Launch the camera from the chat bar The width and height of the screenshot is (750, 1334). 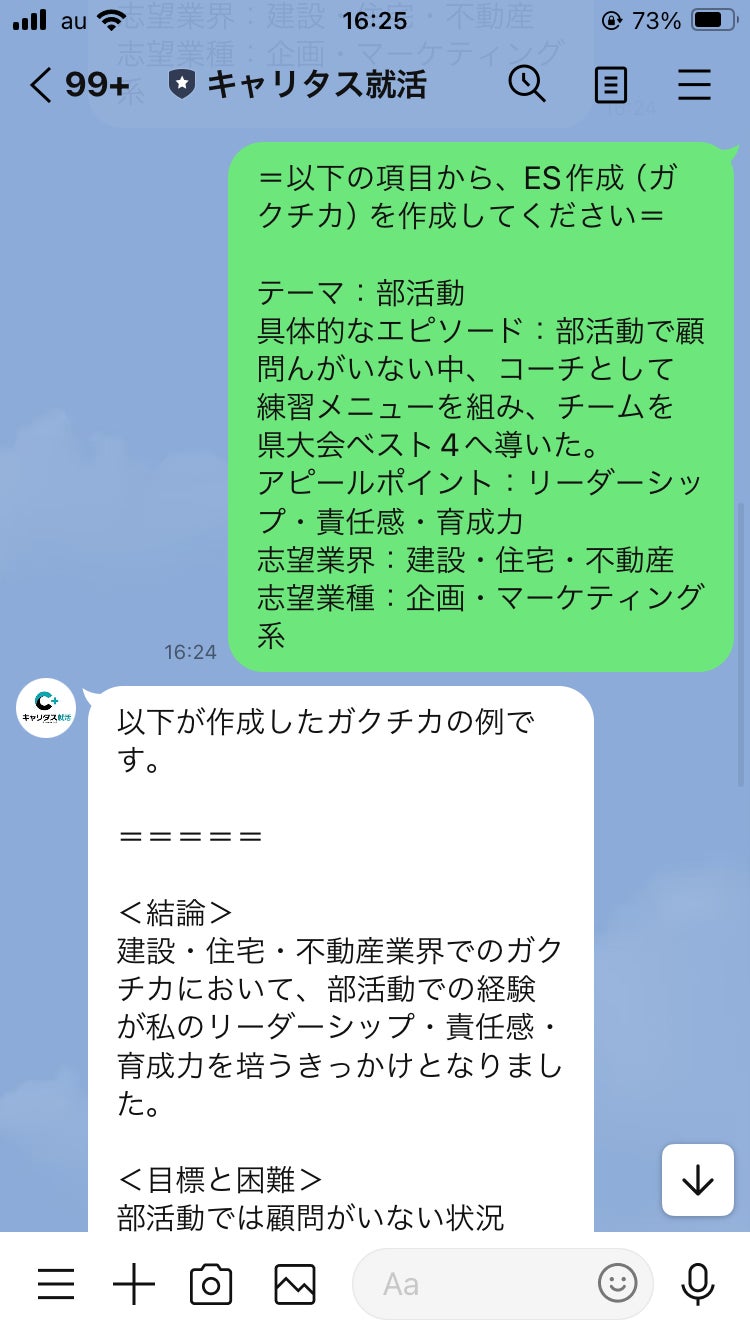coord(211,1283)
